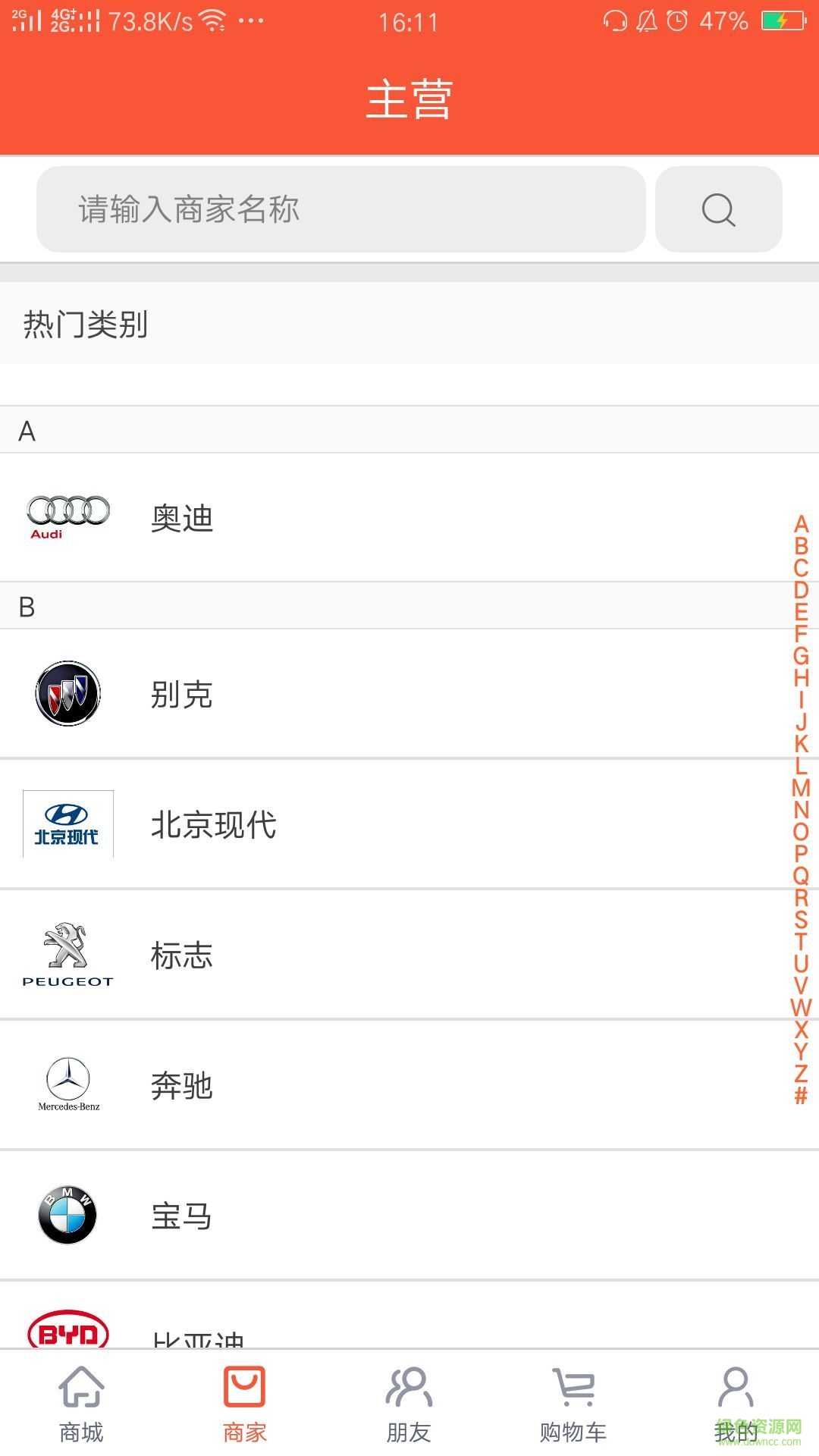Click the search magnifier icon
Screen dimensions: 819x1456
(717, 209)
